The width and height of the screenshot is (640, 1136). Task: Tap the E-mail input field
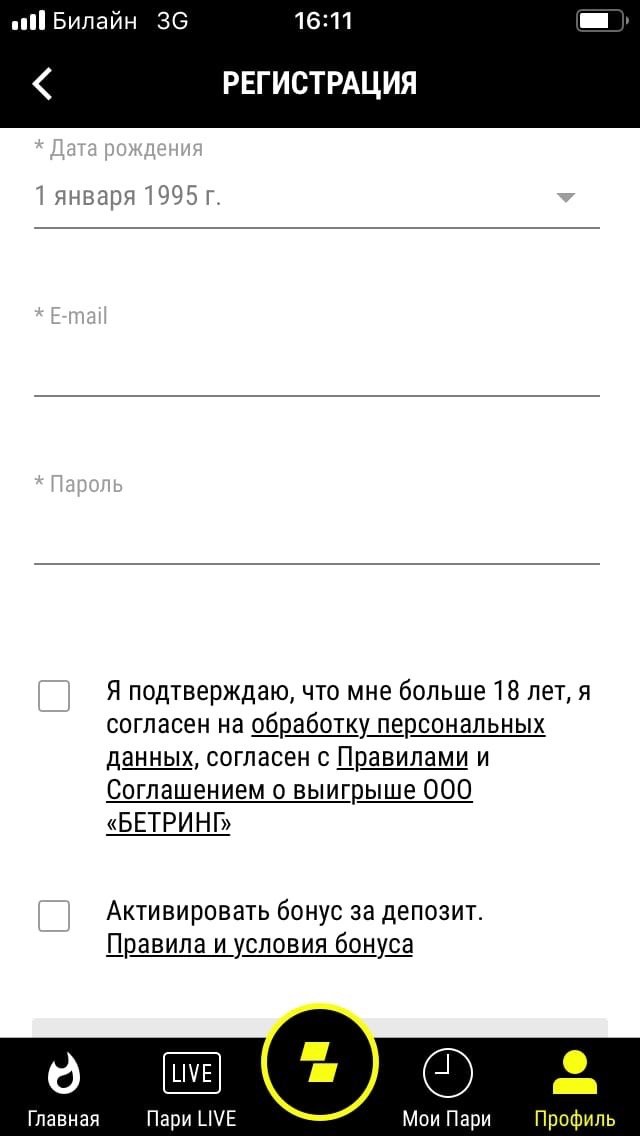click(x=316, y=366)
